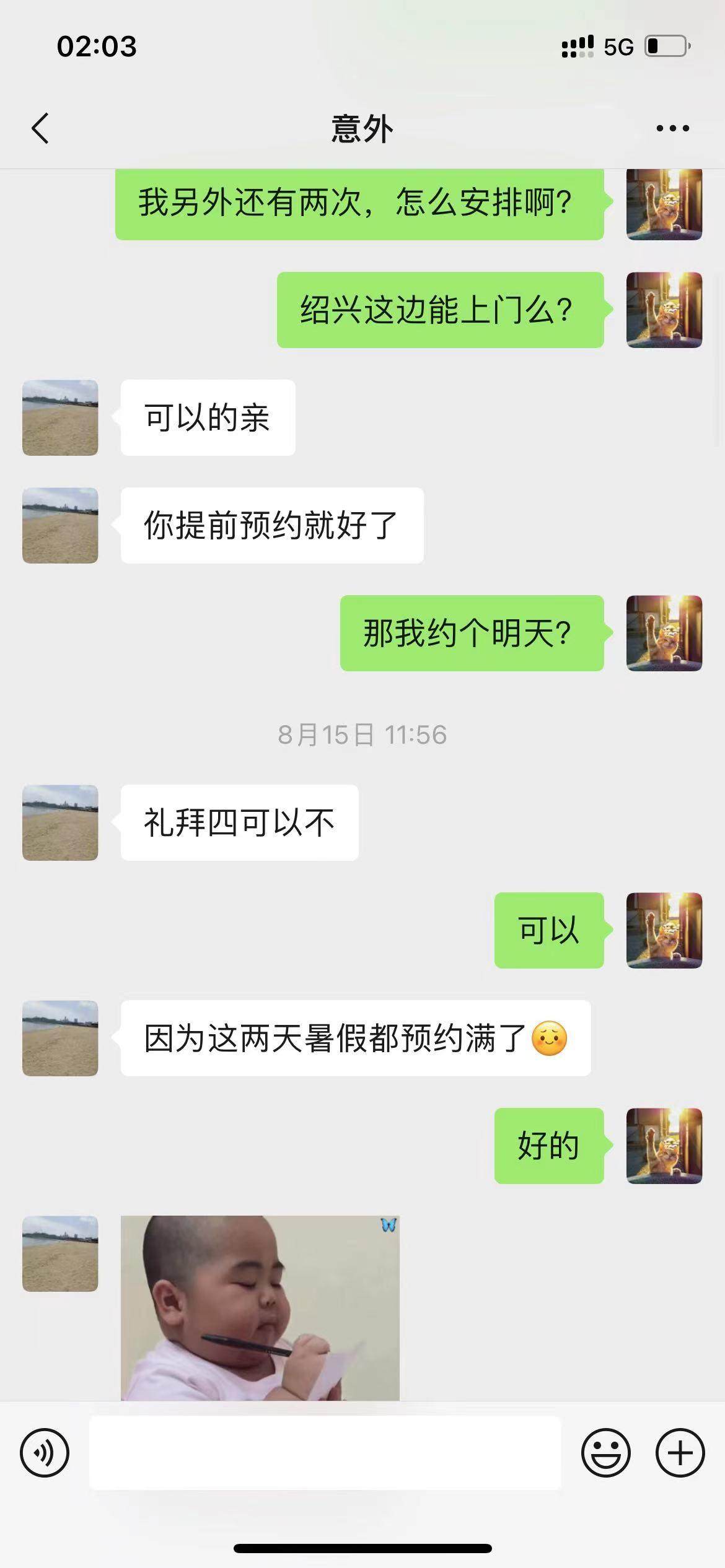725x1568 pixels.
Task: Focus the message text field
Action: 325,1452
